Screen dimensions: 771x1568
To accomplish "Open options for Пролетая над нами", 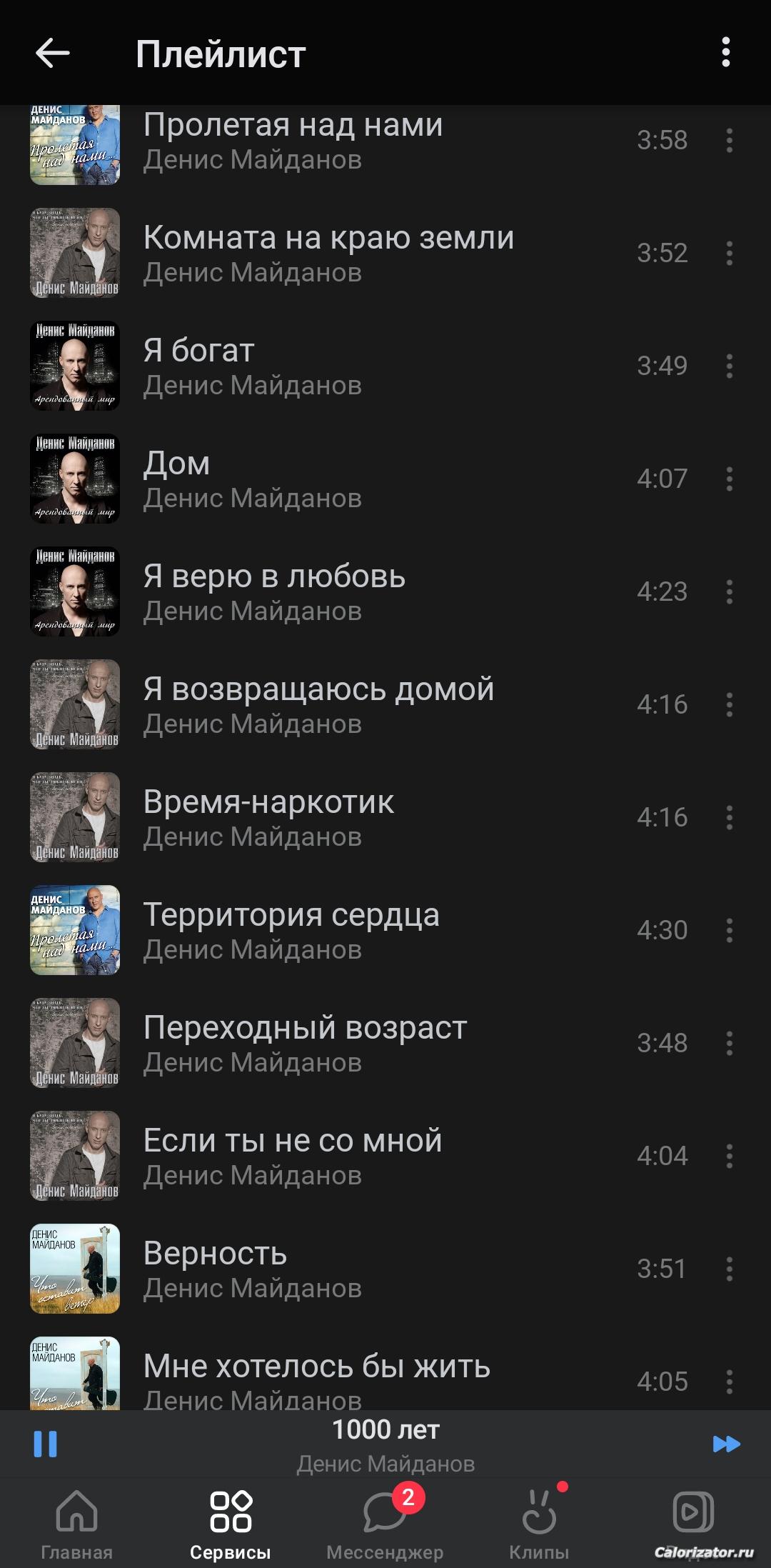I will tap(729, 140).
